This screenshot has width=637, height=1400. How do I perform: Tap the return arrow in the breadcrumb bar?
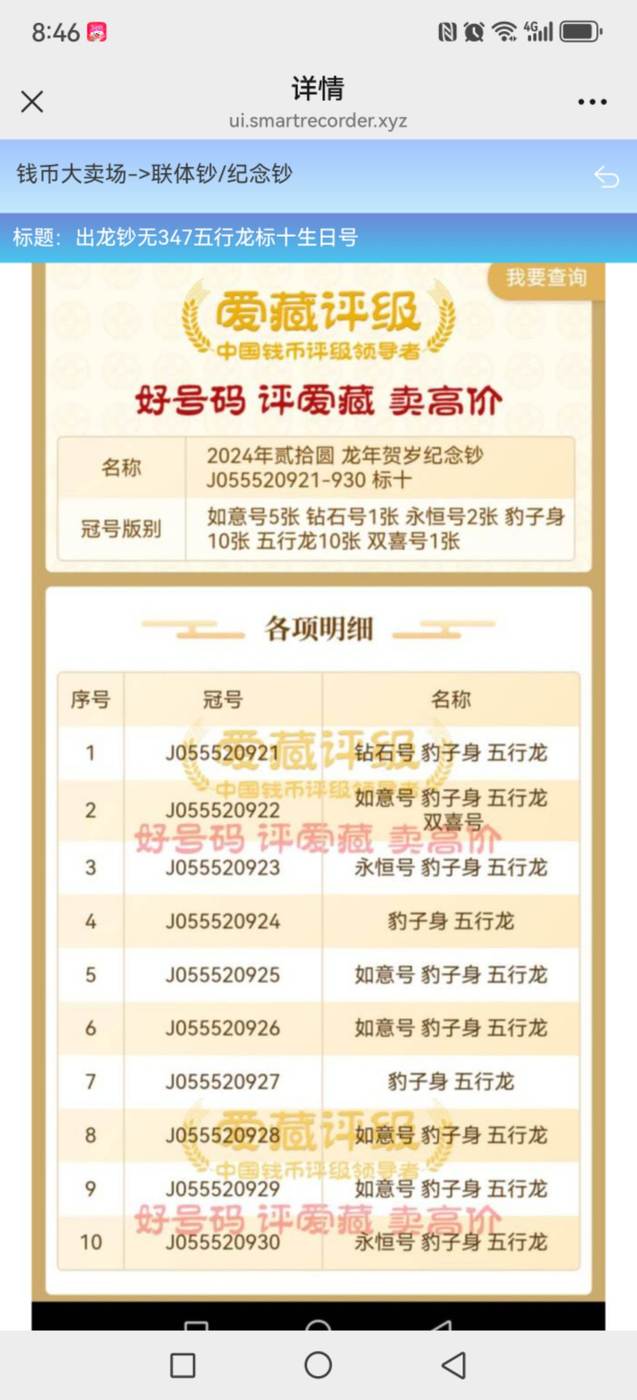pos(606,176)
